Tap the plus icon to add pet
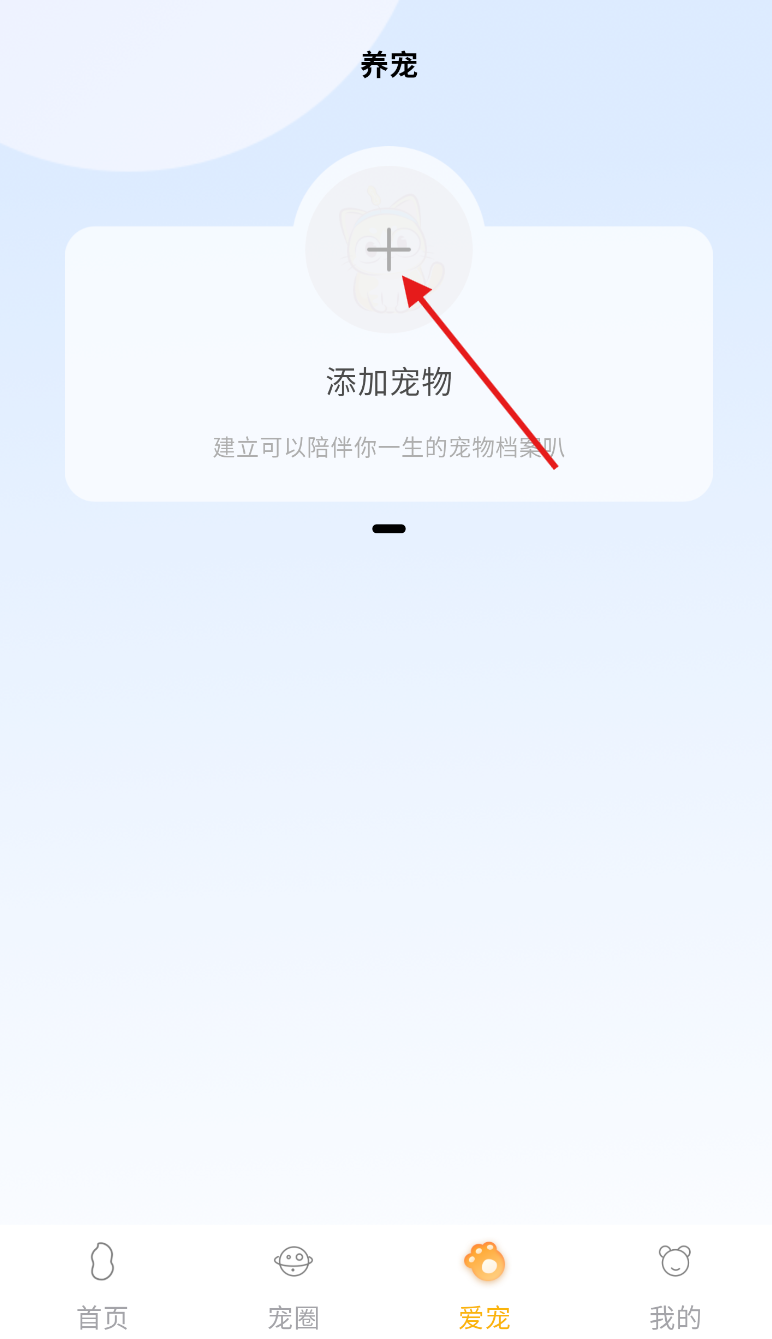772x1339 pixels. (x=388, y=249)
